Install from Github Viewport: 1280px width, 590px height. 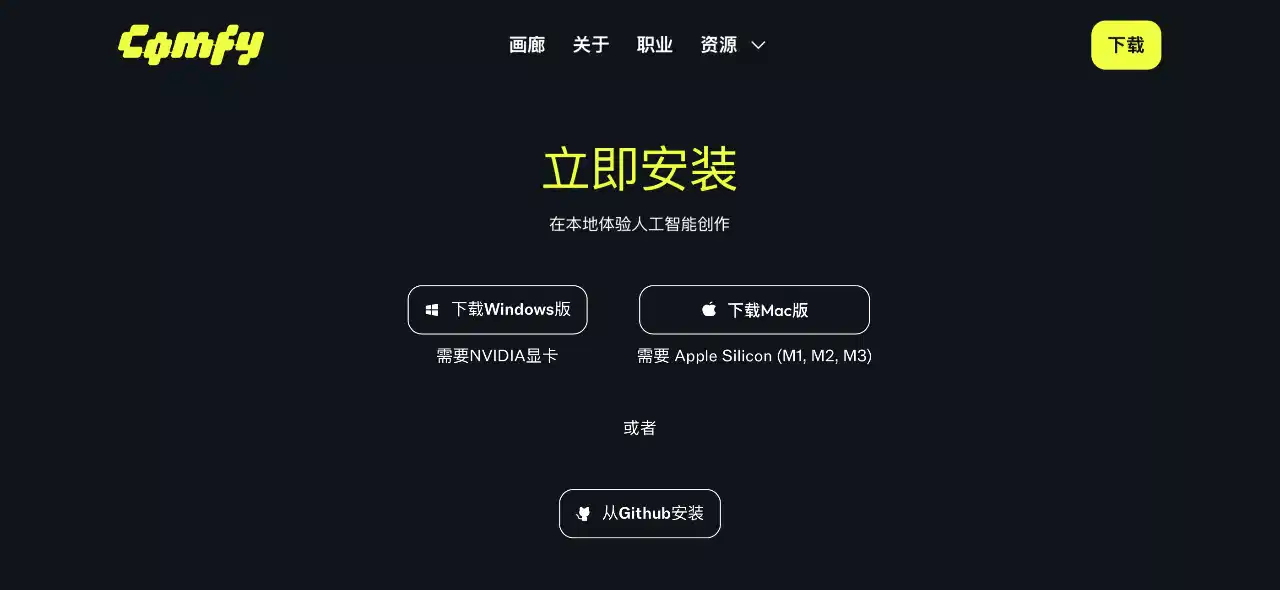tap(640, 513)
